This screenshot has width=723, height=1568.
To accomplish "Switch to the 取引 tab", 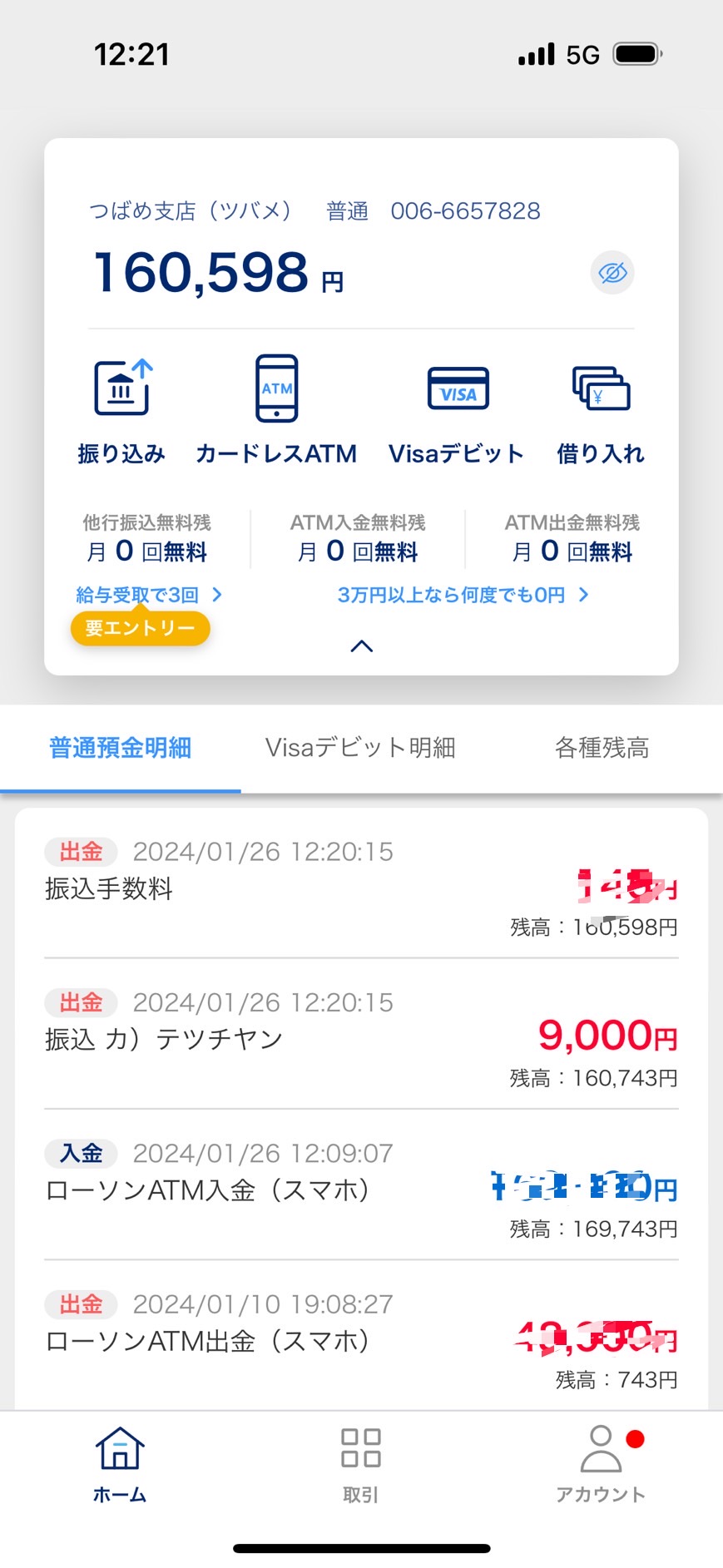I will pyautogui.click(x=361, y=1465).
